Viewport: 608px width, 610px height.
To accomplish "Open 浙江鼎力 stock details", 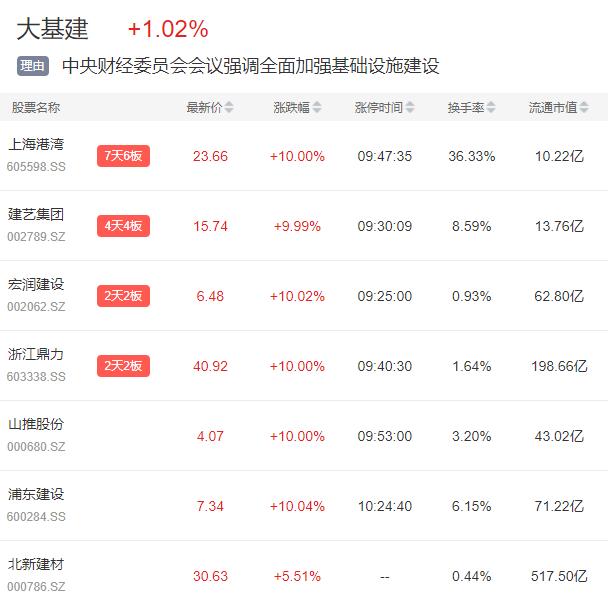I will click(x=36, y=354).
